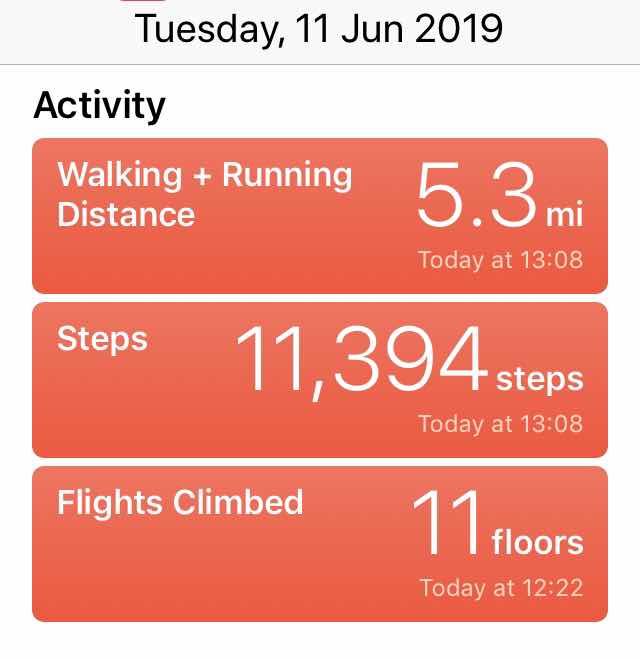The height and width of the screenshot is (659, 640).
Task: Open the Steps card
Action: click(x=319, y=380)
